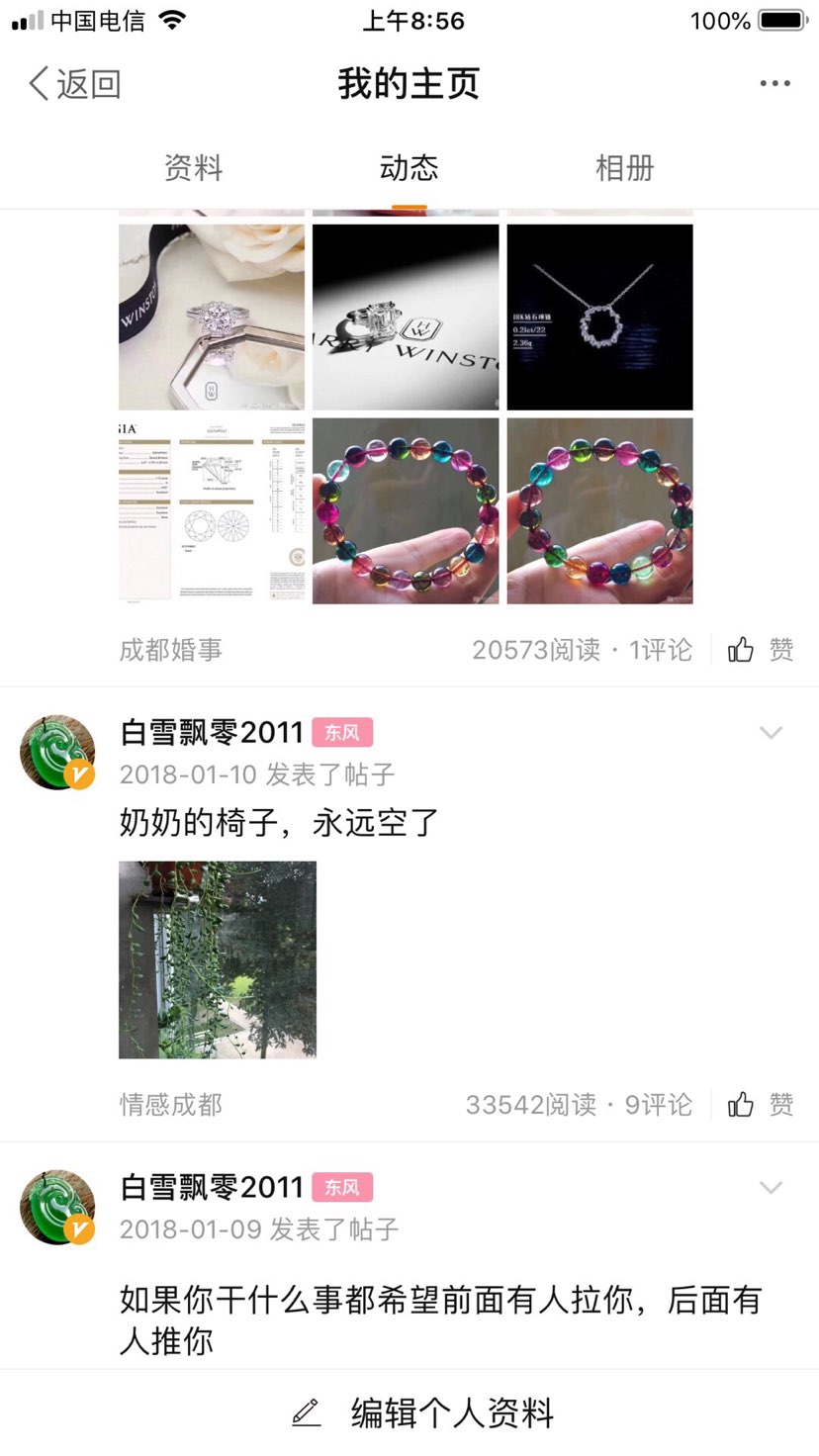
Task: Select the 动态 tab
Action: (x=409, y=168)
